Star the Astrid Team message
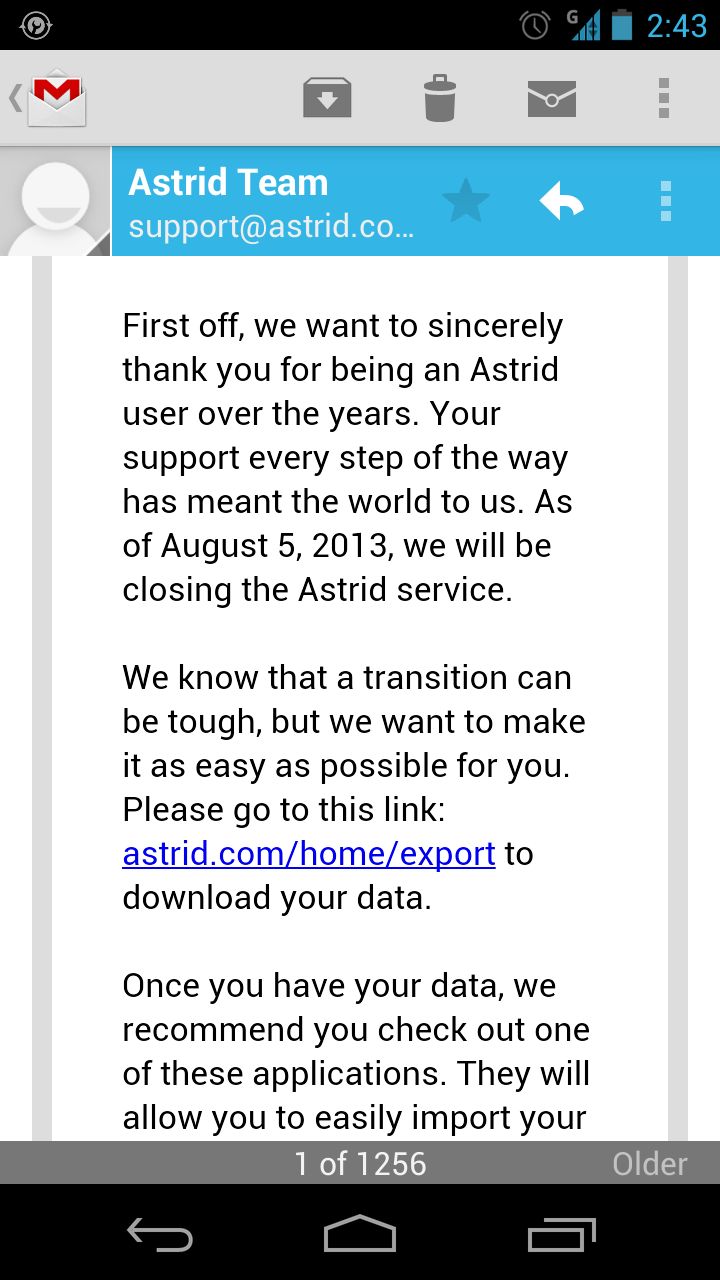720x1280 pixels. click(x=466, y=201)
